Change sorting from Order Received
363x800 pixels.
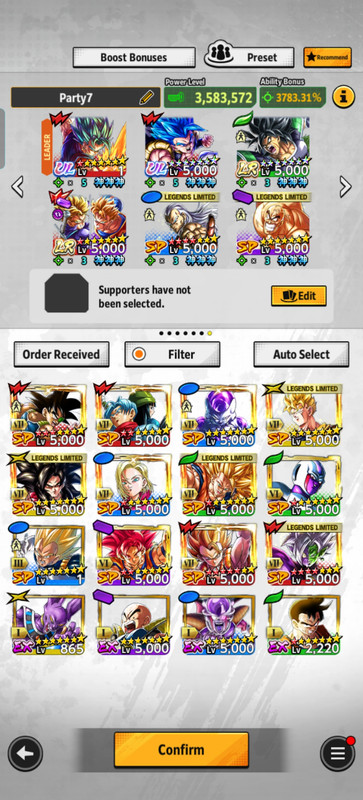click(x=61, y=354)
